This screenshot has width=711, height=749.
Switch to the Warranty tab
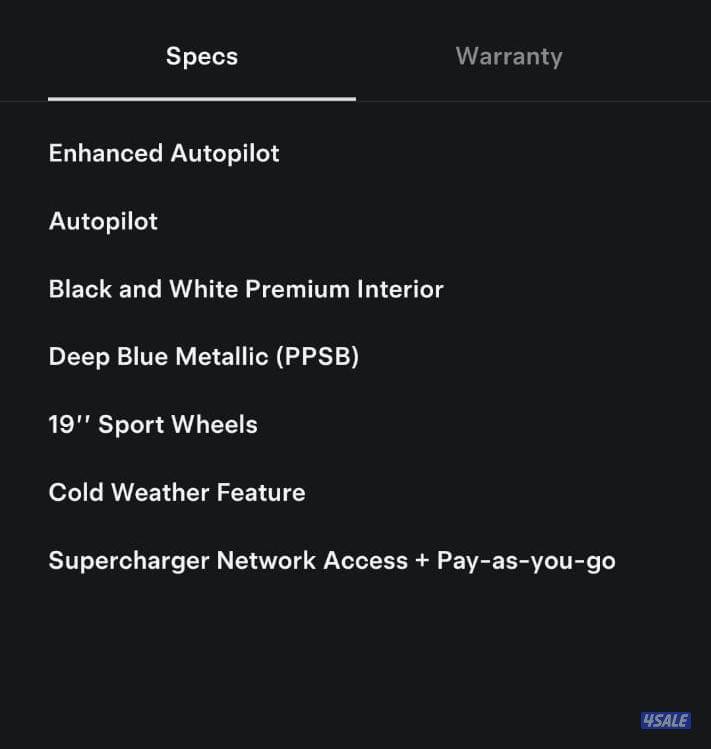[x=509, y=56]
